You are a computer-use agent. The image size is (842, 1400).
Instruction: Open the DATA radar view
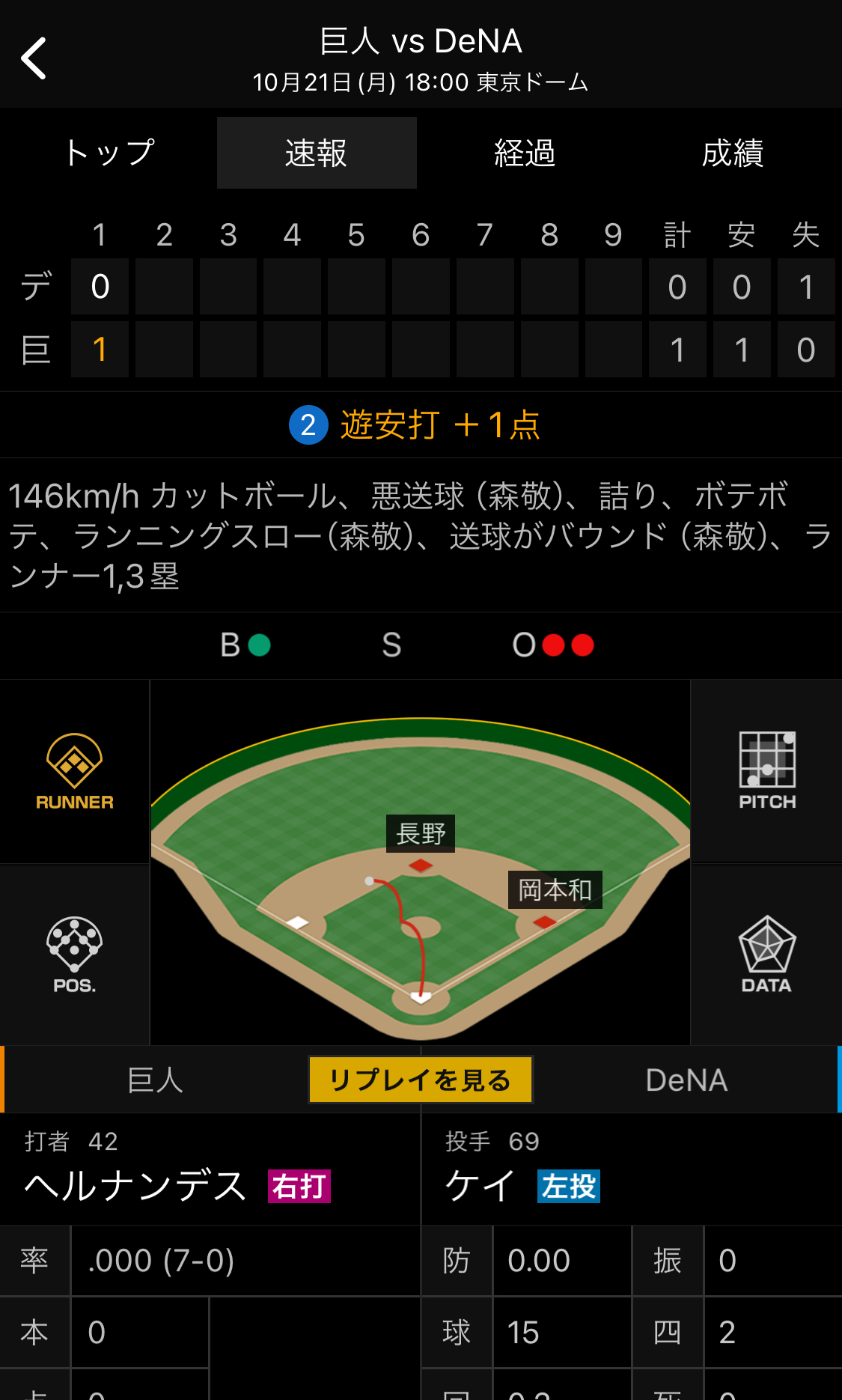pos(766,955)
